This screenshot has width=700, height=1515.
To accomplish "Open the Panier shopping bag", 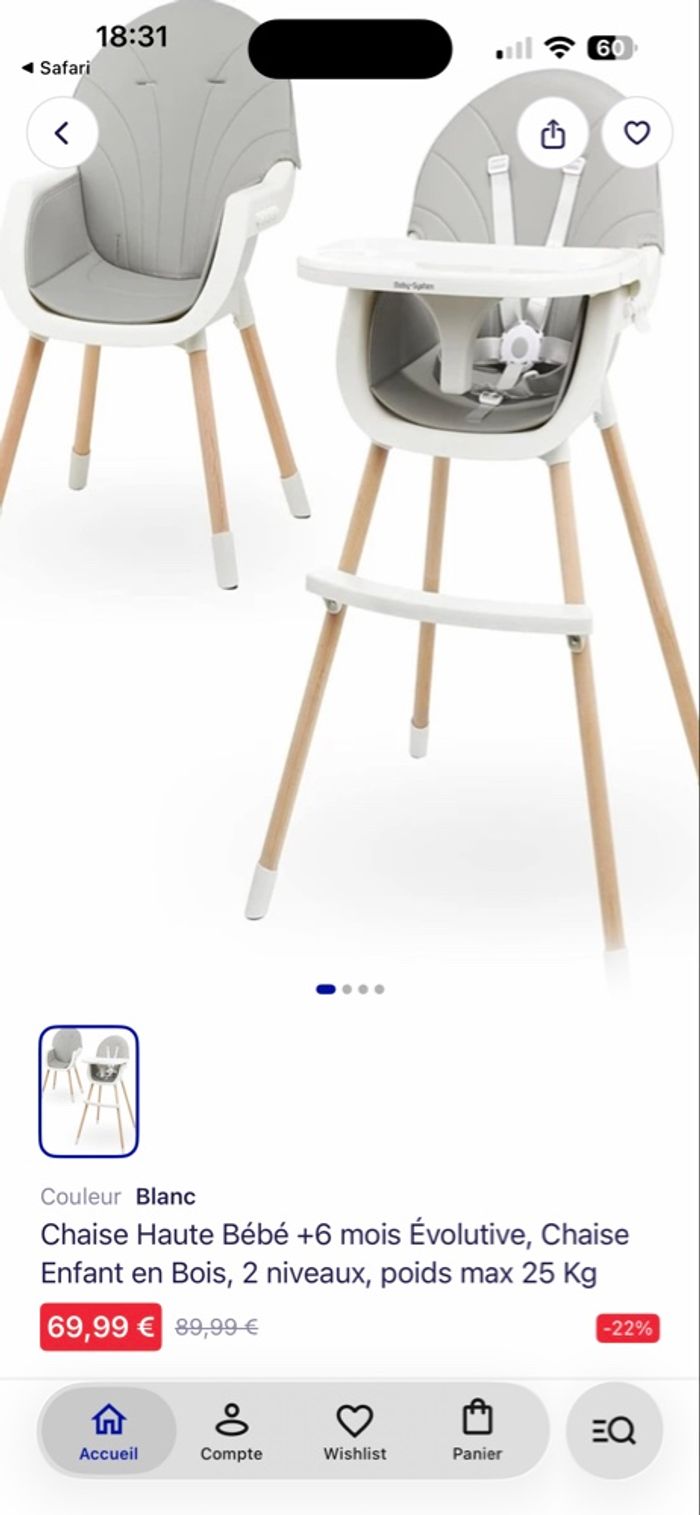I will click(x=477, y=1431).
